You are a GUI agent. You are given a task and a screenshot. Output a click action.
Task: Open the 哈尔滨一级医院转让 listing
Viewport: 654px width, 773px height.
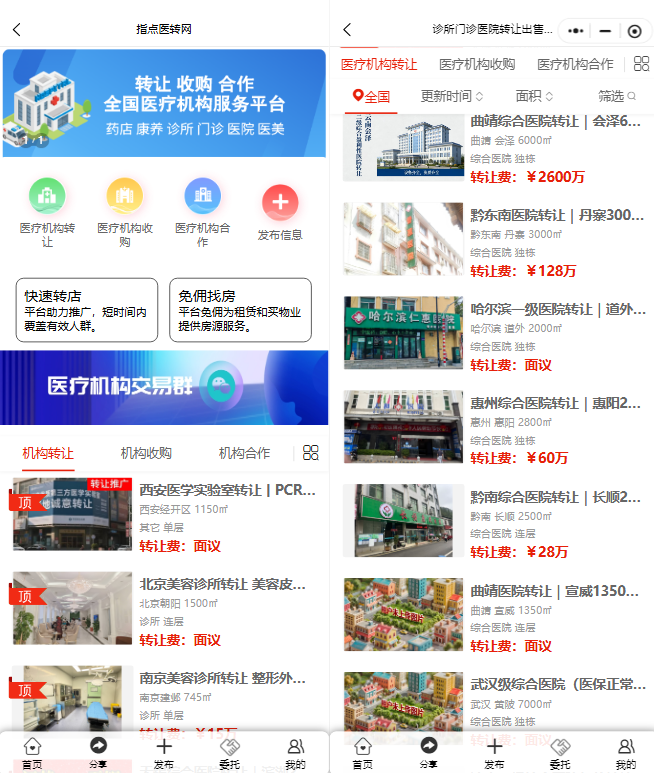pos(557,310)
